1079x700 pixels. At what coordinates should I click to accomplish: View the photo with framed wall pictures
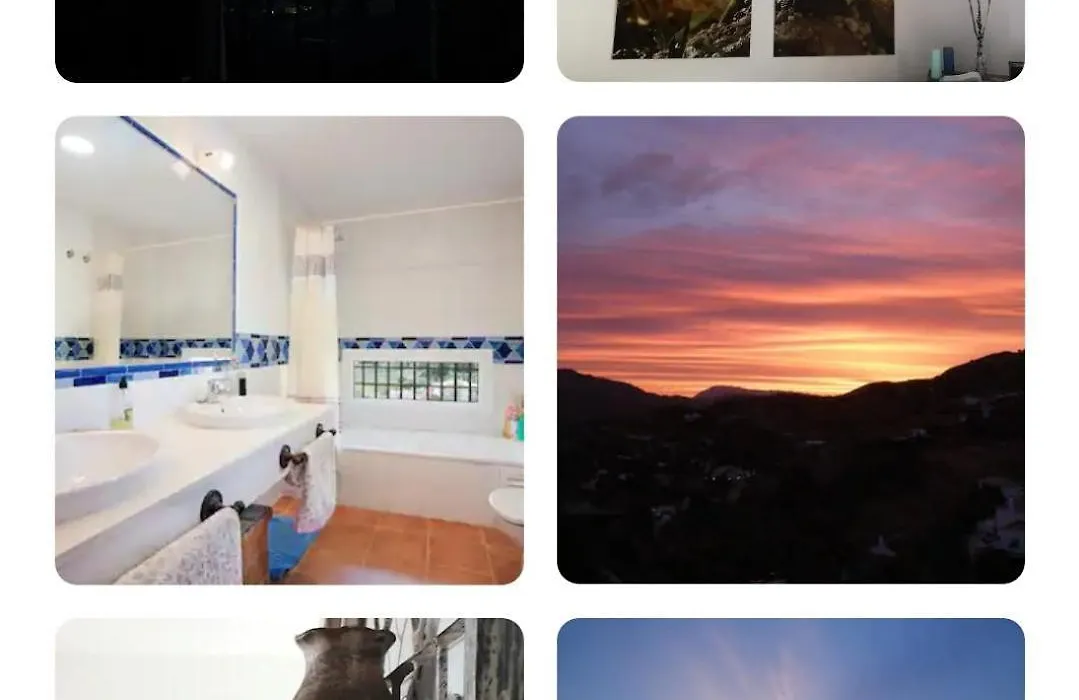790,40
